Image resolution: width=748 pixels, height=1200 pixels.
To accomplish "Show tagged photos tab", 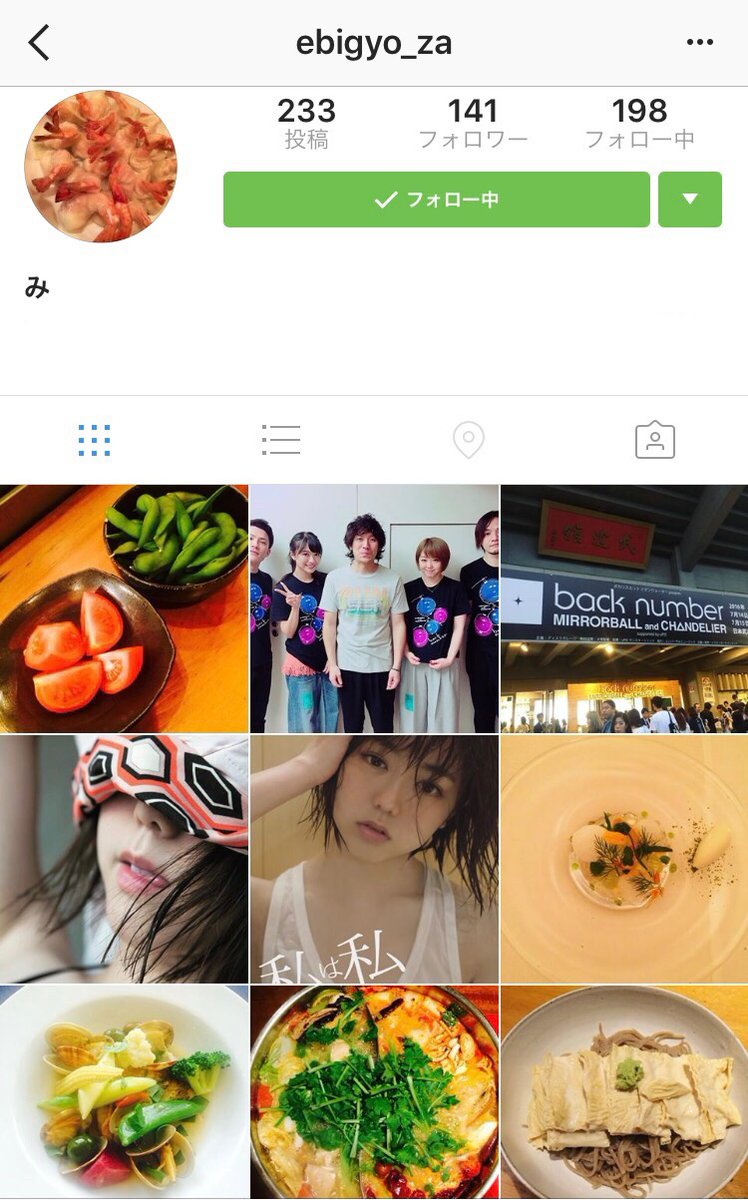I will click(x=655, y=440).
